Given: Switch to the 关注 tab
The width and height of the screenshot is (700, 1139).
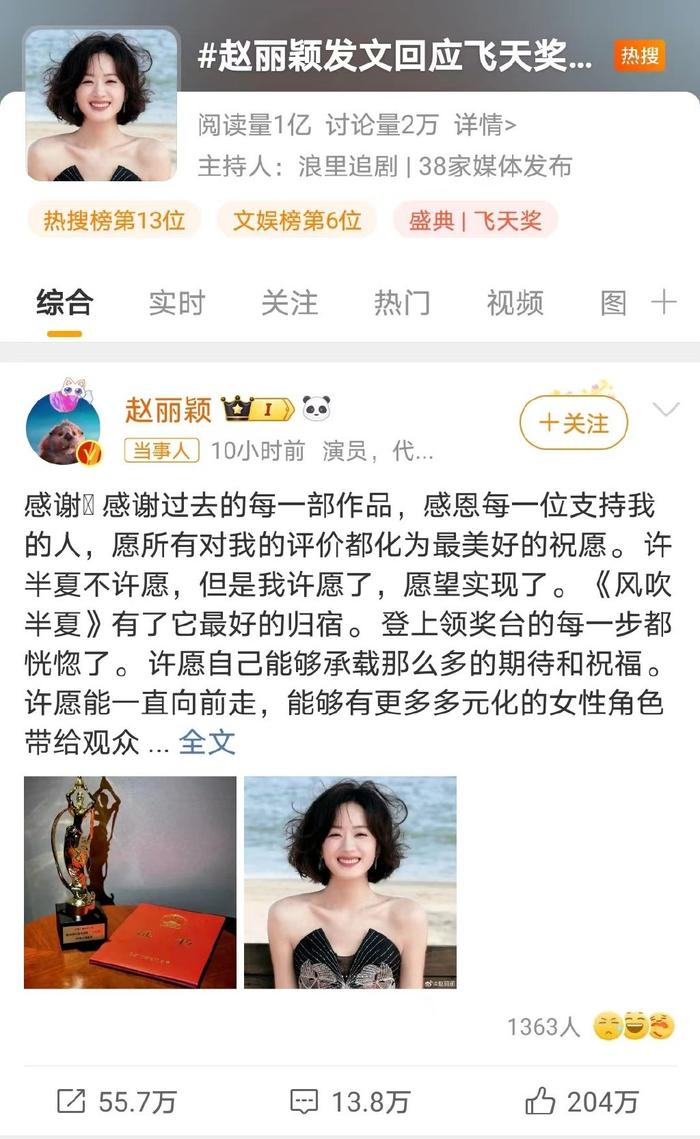Looking at the screenshot, I should tap(290, 303).
